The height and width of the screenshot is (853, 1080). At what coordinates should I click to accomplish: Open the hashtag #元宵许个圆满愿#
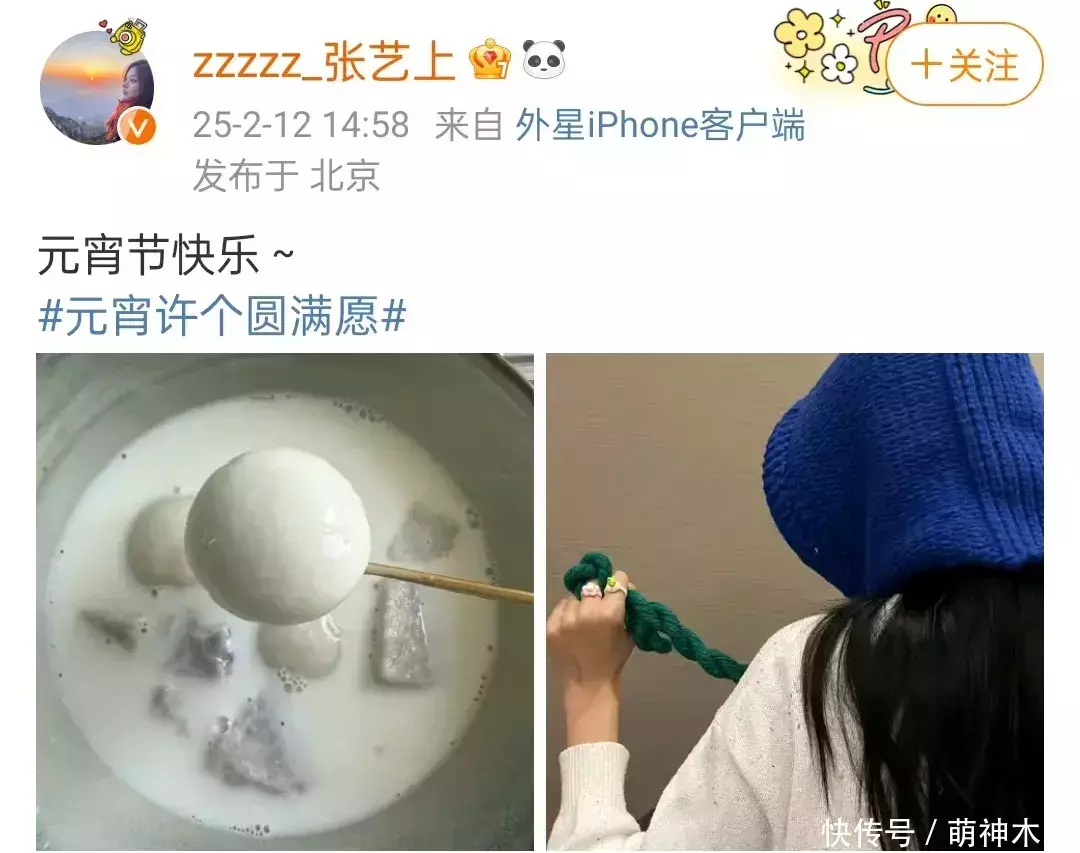(222, 318)
